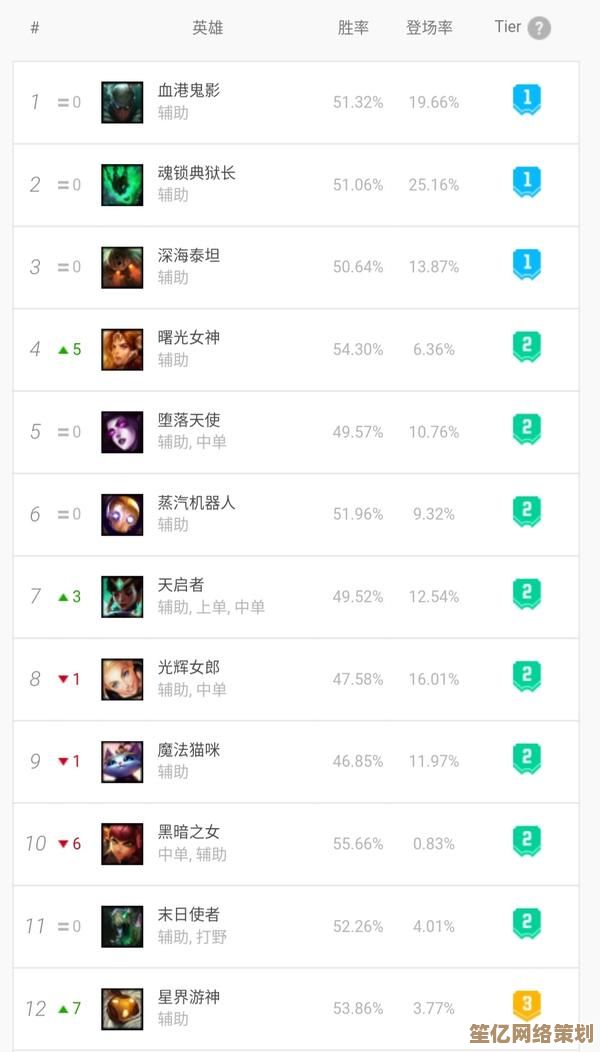Open 末日使者 champion stats
Image resolution: width=600 pixels, height=1052 pixels.
[189, 914]
